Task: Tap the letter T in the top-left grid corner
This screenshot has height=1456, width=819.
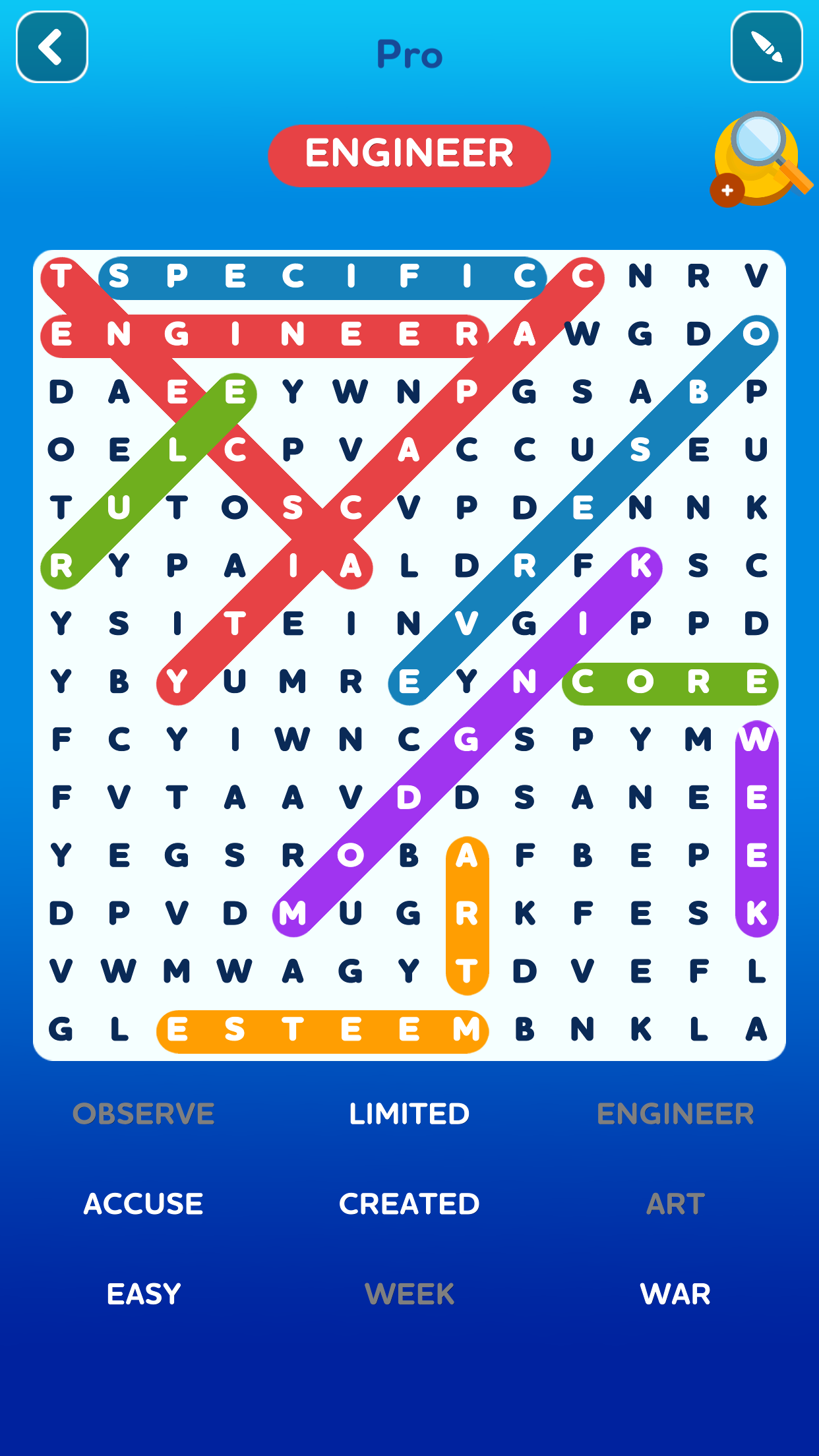Action: [60, 277]
